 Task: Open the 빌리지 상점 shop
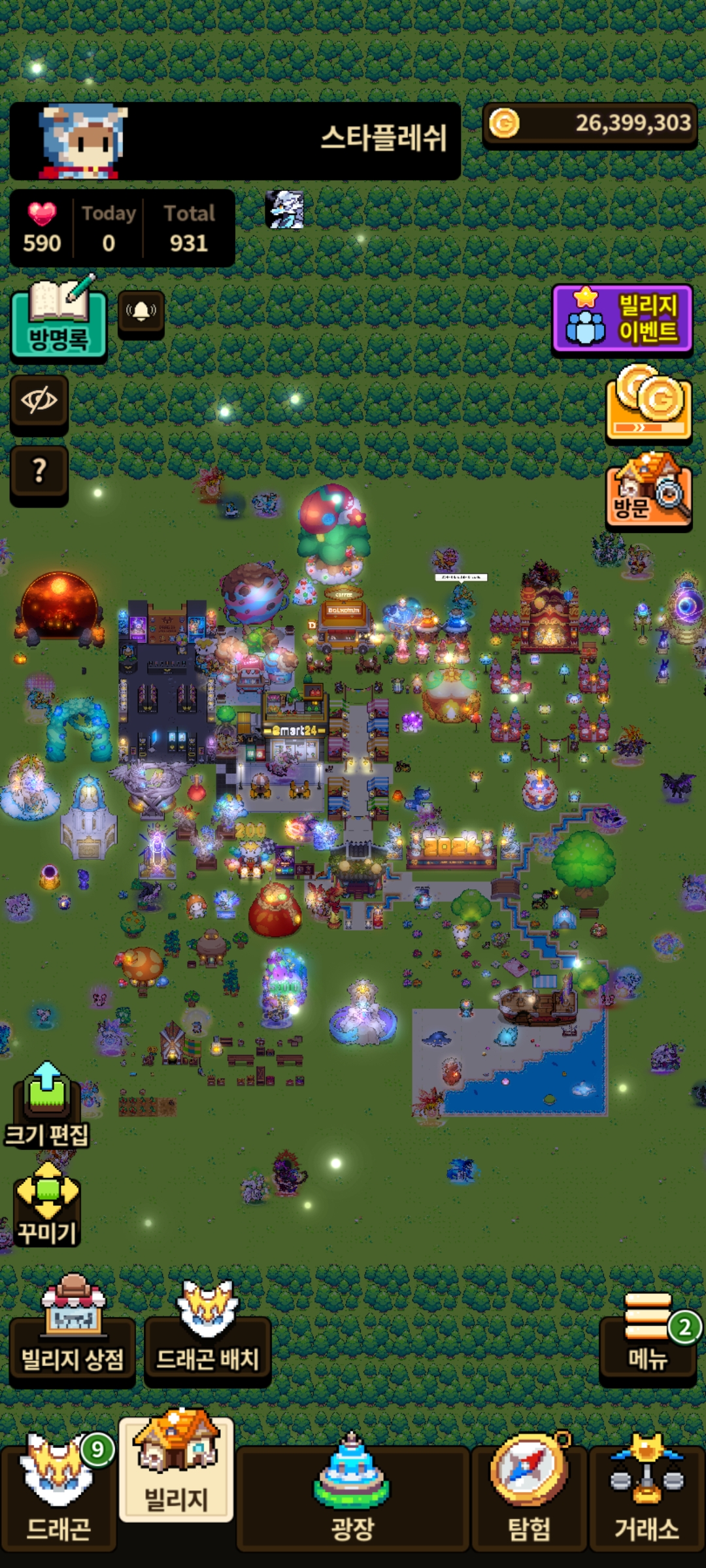(x=73, y=1333)
